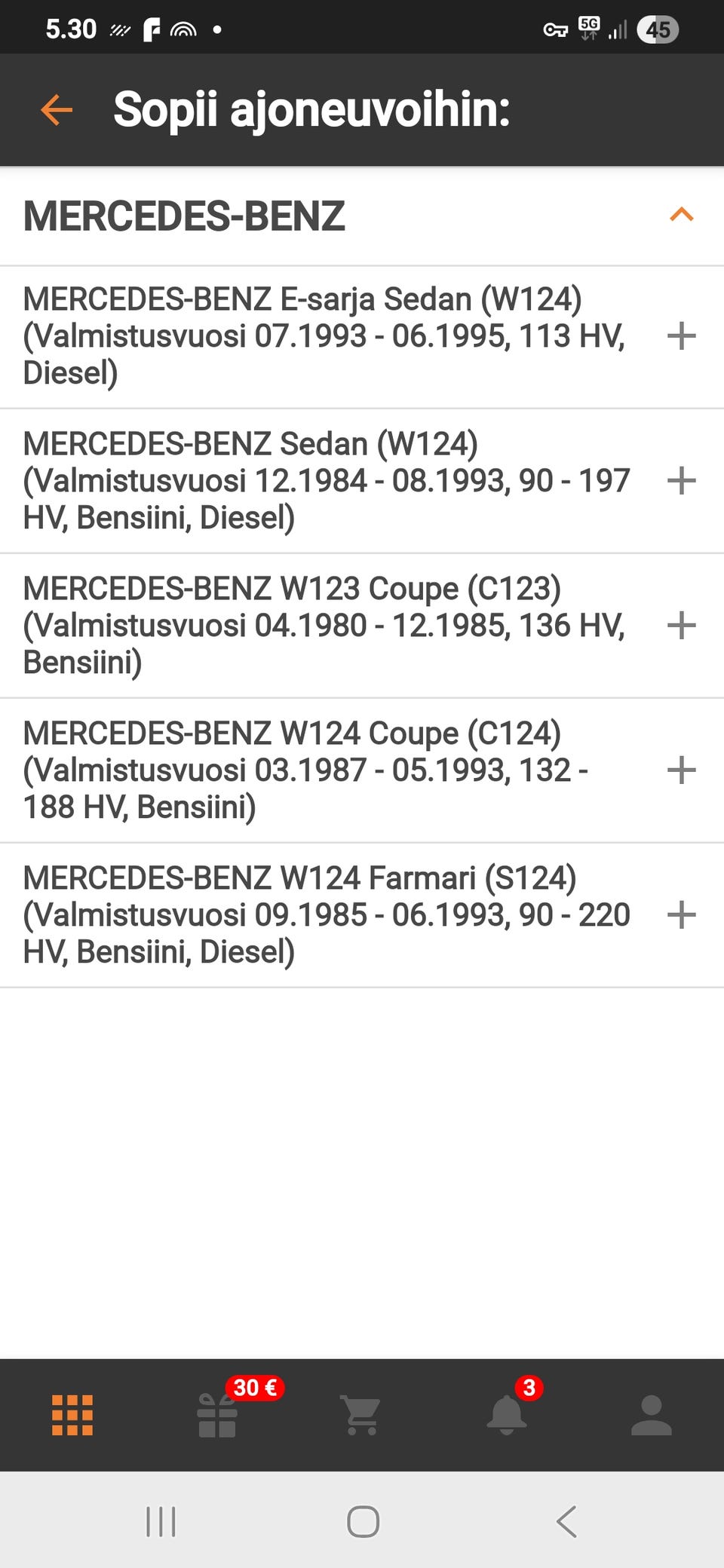This screenshot has width=724, height=1568.
Task: Open the catalog grid tab
Action: click(x=72, y=1415)
